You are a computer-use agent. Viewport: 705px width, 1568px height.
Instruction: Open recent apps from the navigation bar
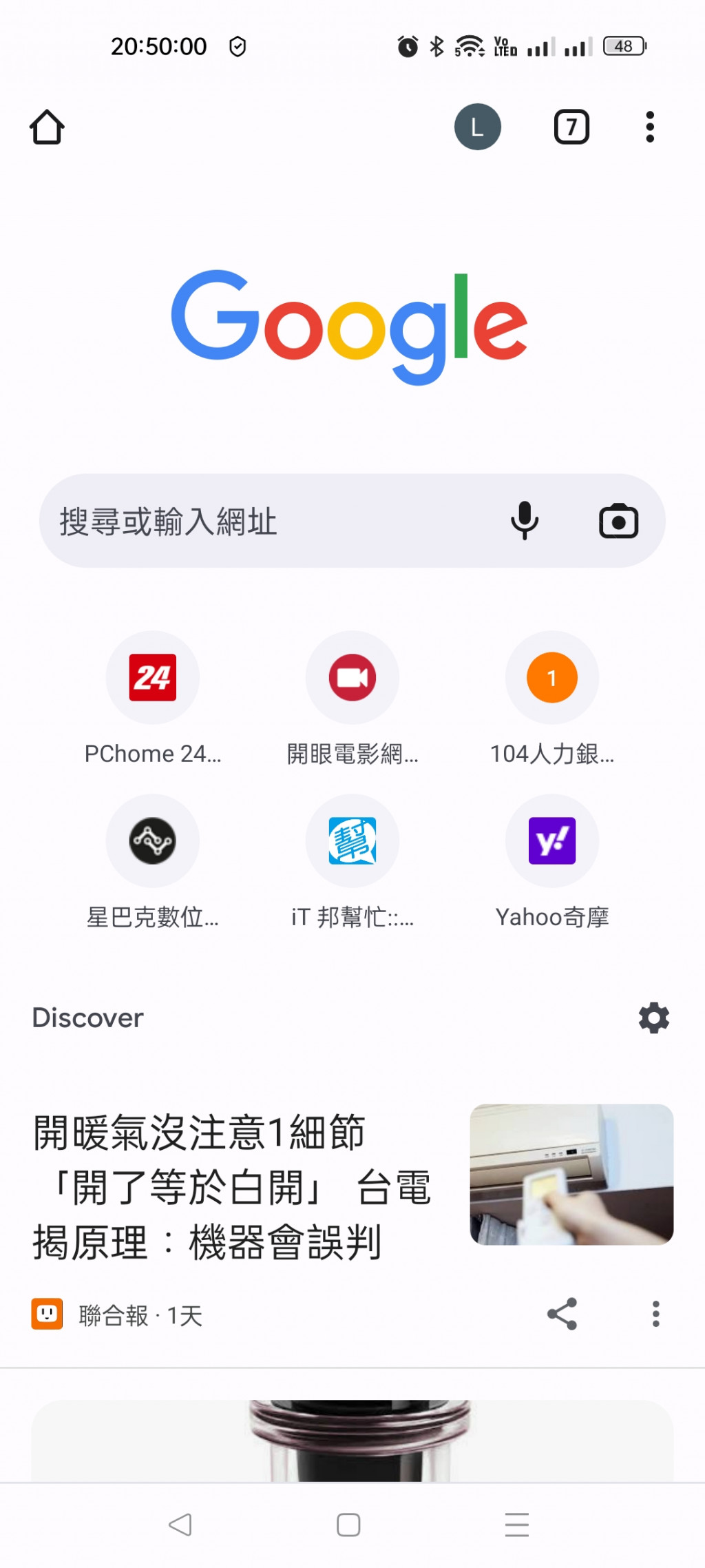516,1525
